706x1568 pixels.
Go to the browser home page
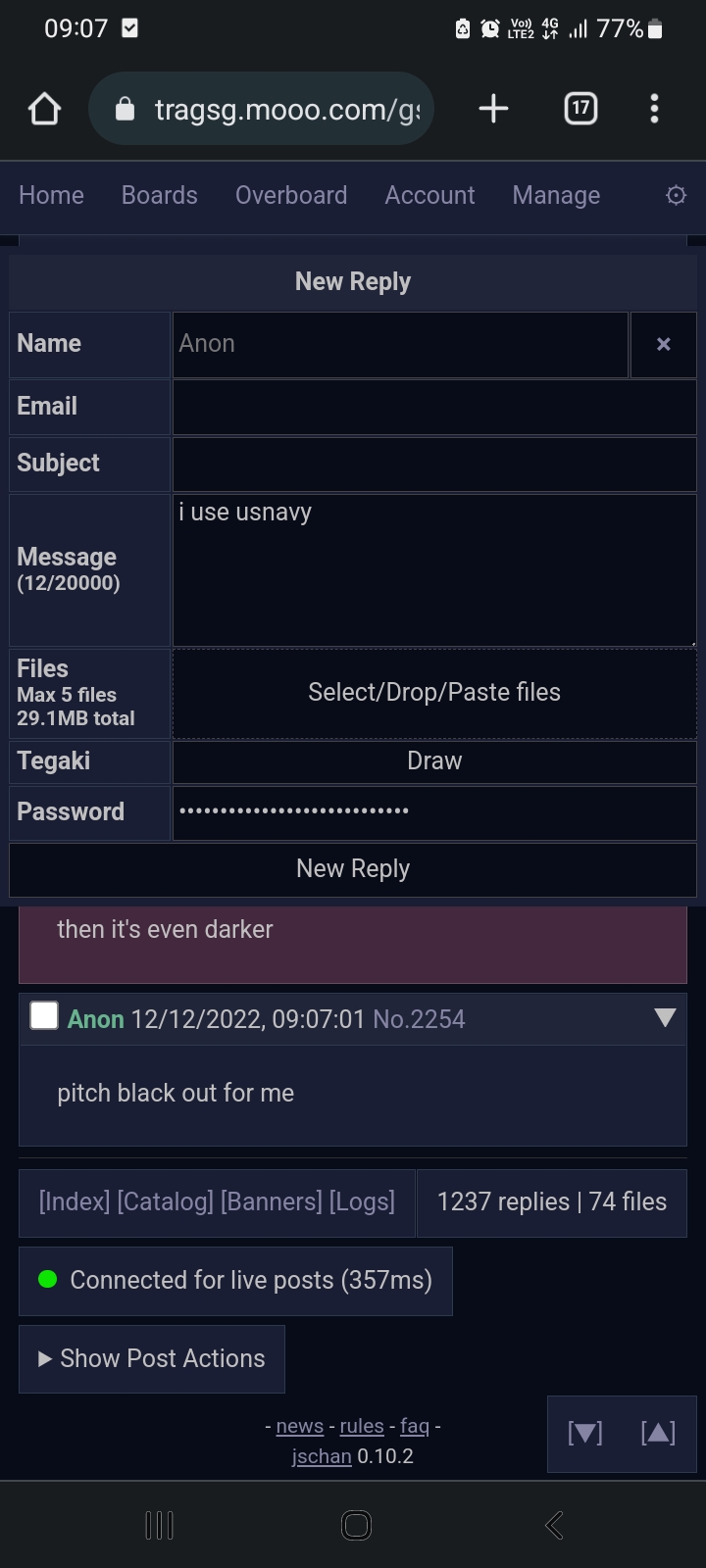pyautogui.click(x=44, y=109)
